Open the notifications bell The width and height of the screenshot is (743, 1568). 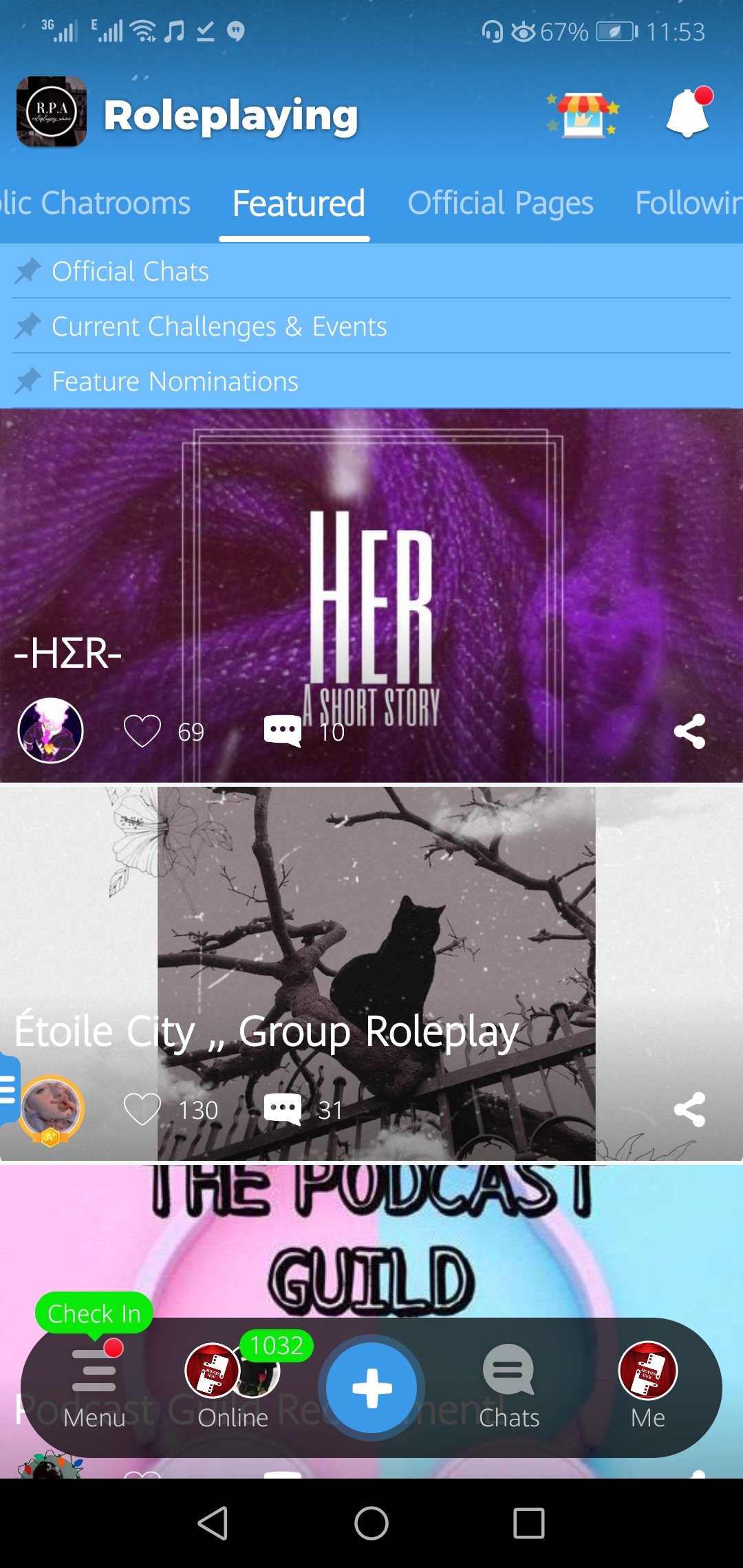point(688,113)
